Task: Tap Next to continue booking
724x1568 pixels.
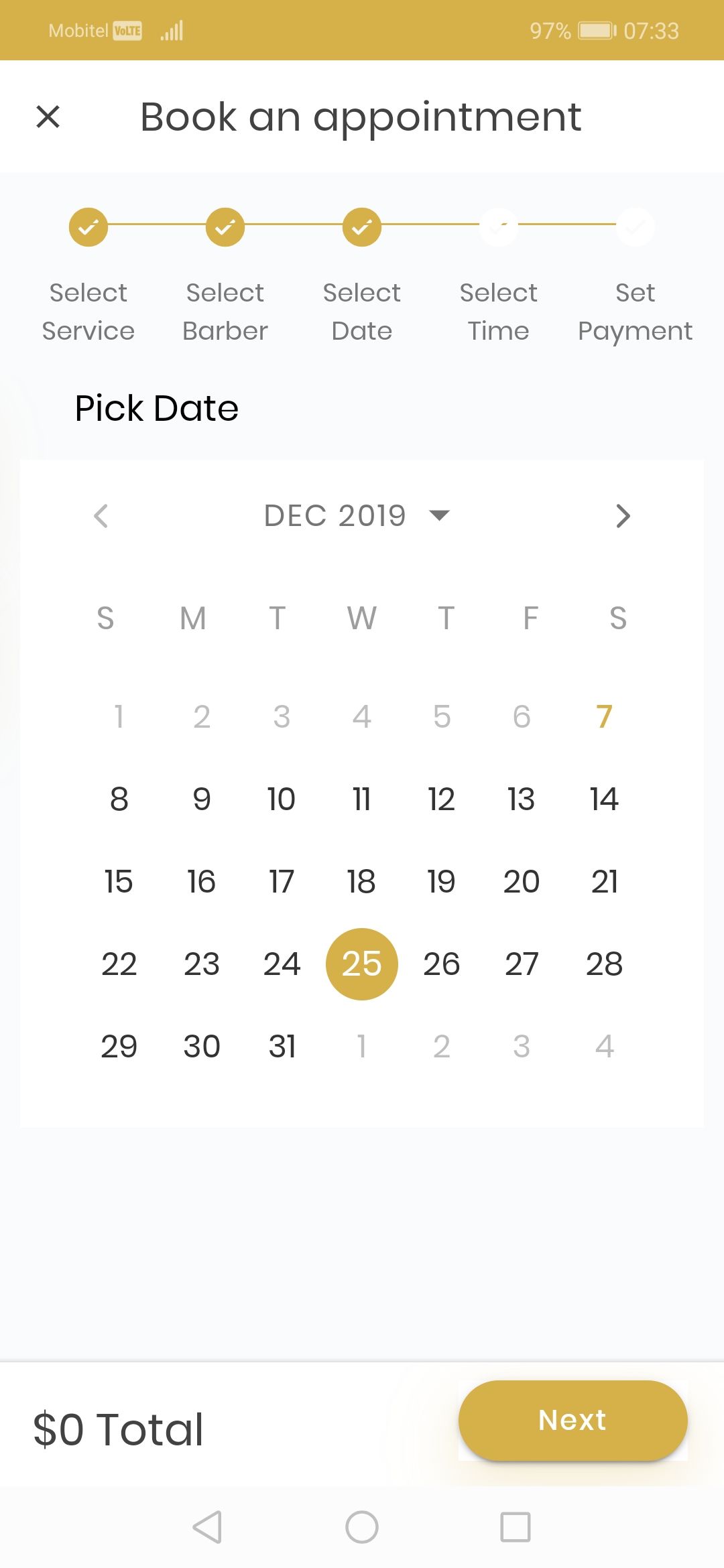Action: tap(573, 1420)
